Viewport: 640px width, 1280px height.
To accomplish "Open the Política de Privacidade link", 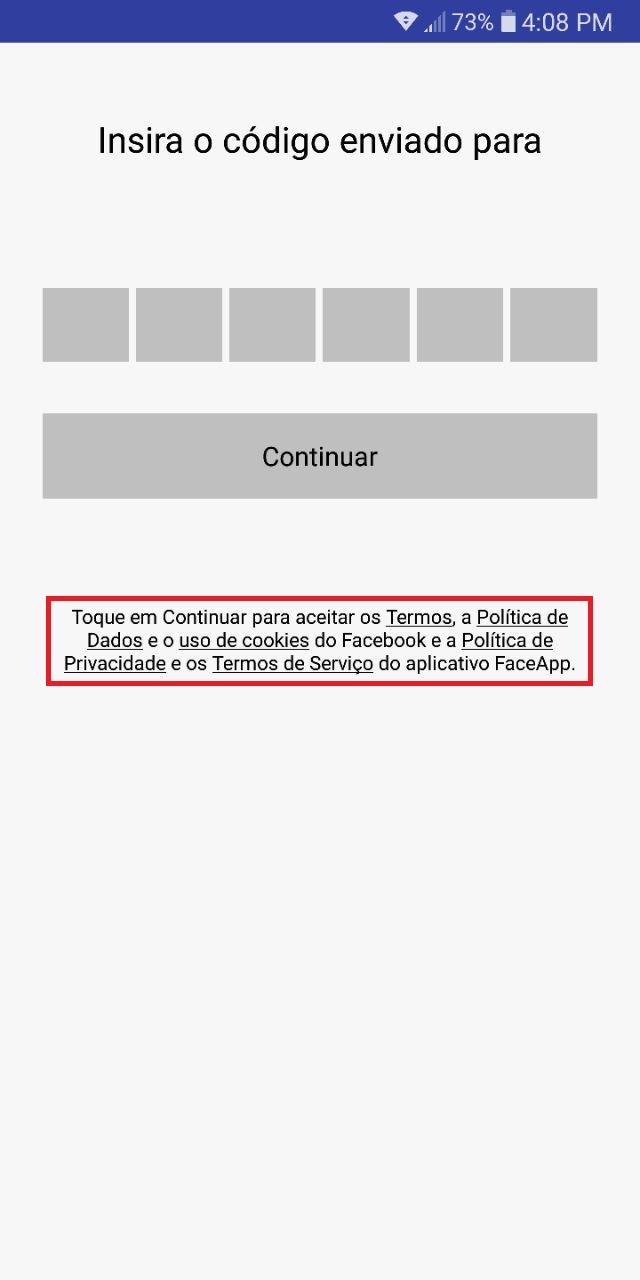I will [x=507, y=641].
